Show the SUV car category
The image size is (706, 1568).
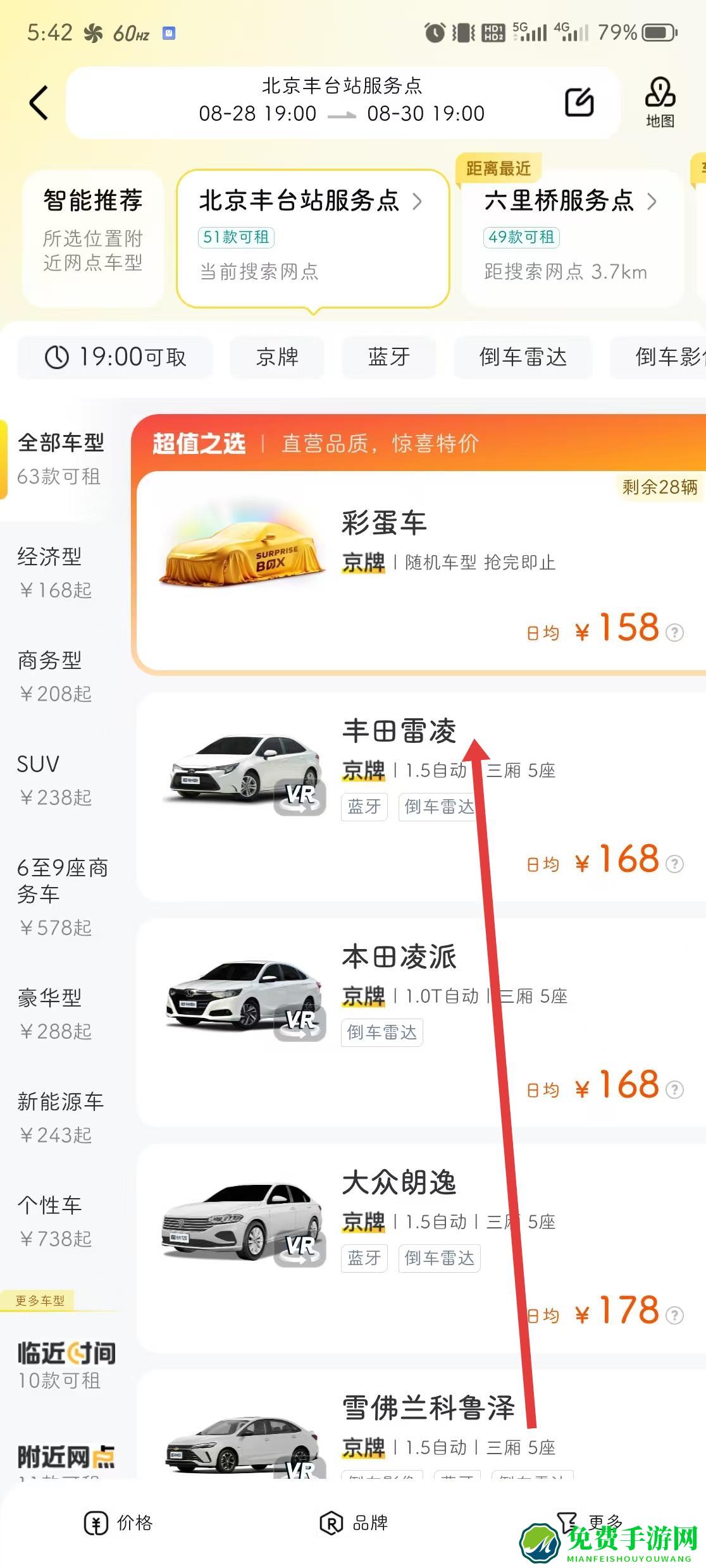(x=55, y=780)
